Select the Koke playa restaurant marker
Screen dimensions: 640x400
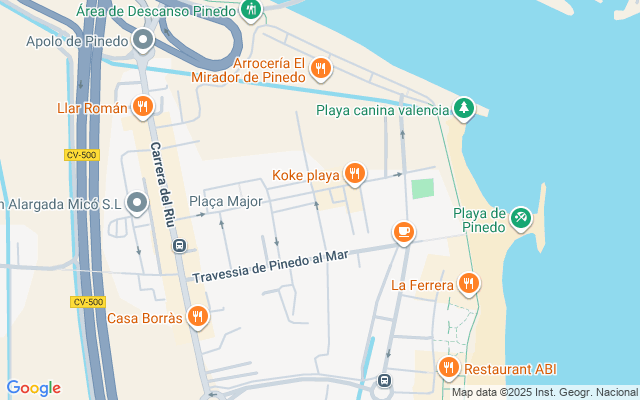[354, 174]
